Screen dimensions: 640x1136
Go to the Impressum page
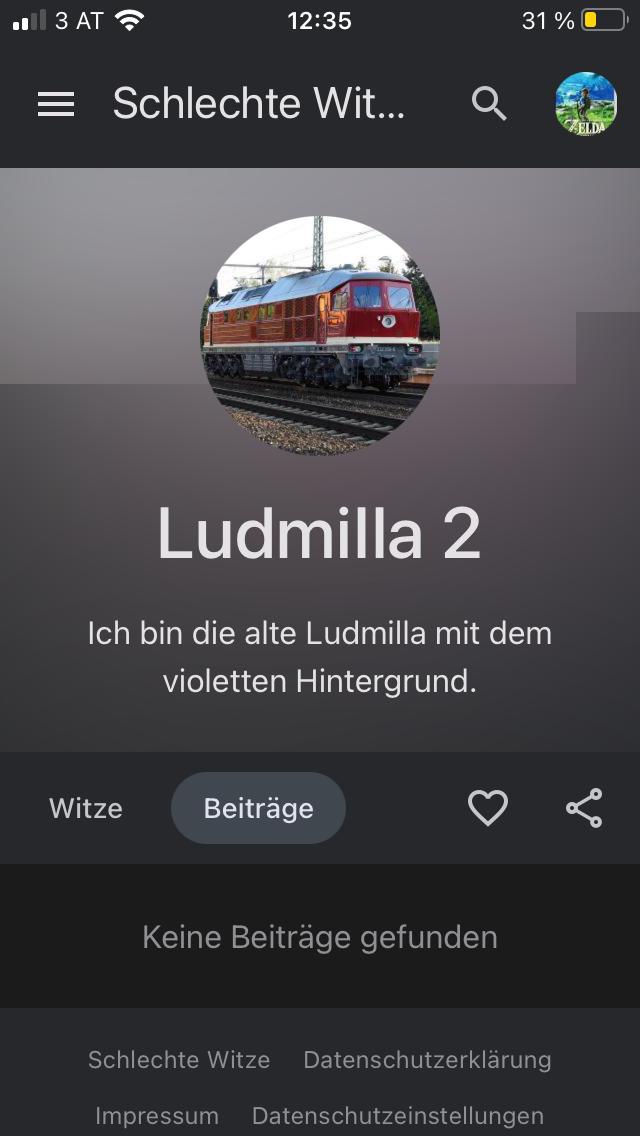[x=157, y=1116]
